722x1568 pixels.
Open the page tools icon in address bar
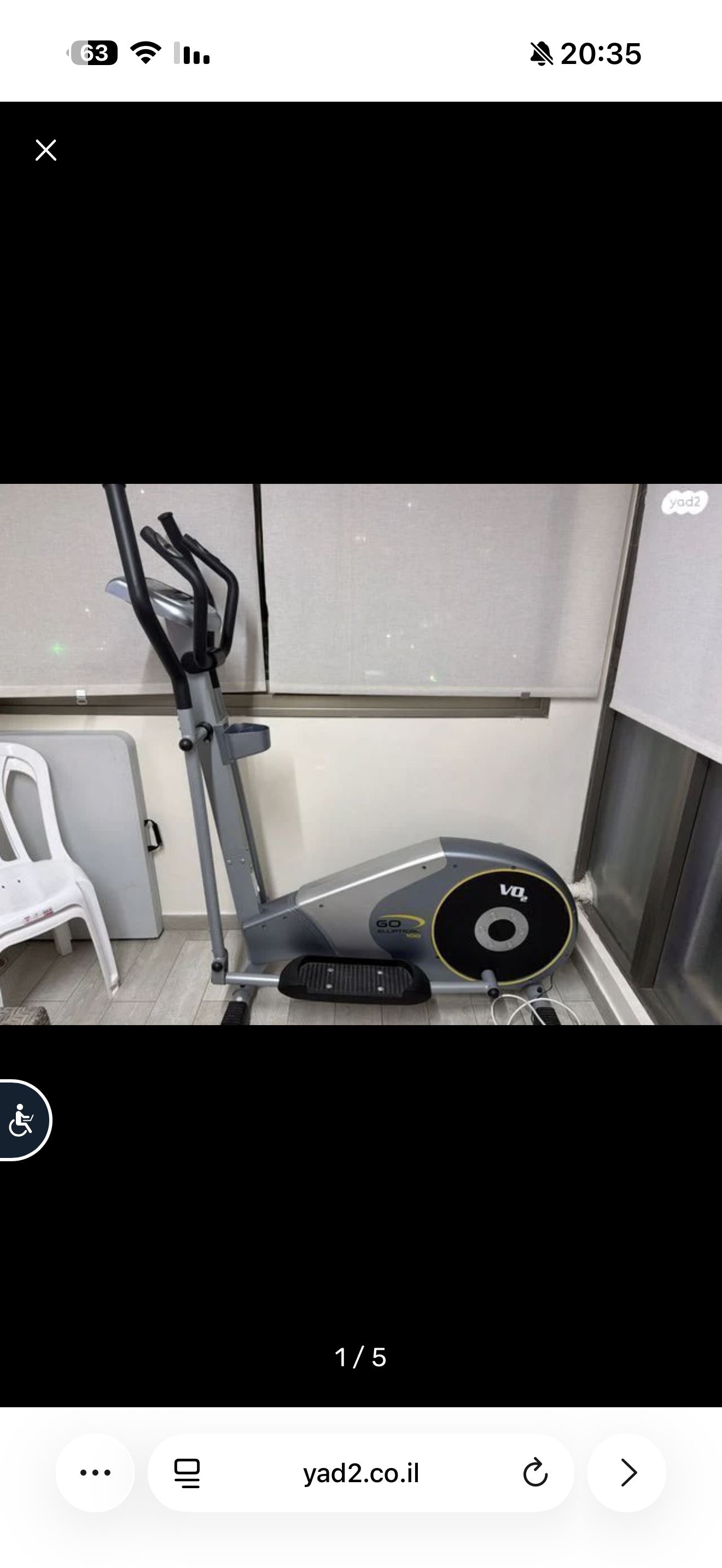tap(187, 1473)
